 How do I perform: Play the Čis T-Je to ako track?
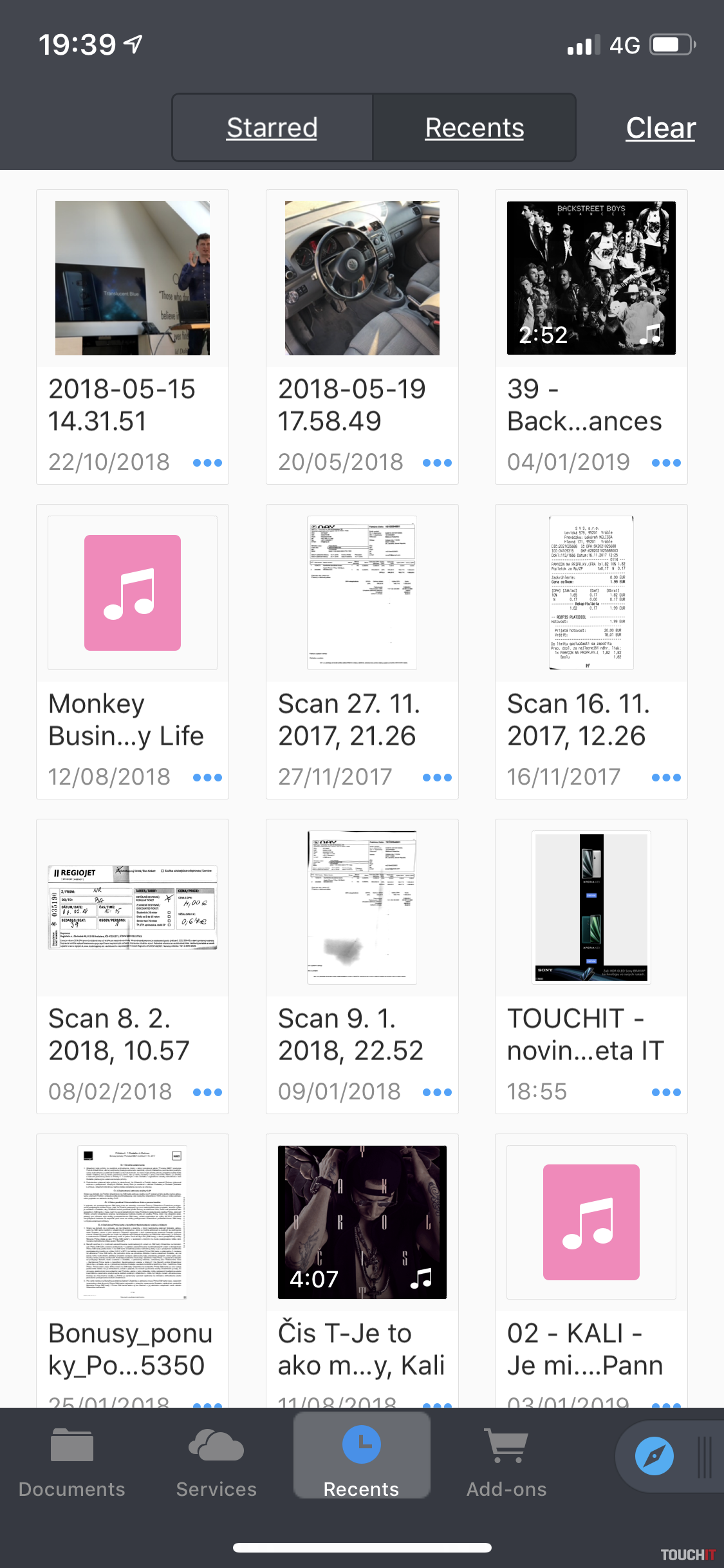(x=362, y=1222)
